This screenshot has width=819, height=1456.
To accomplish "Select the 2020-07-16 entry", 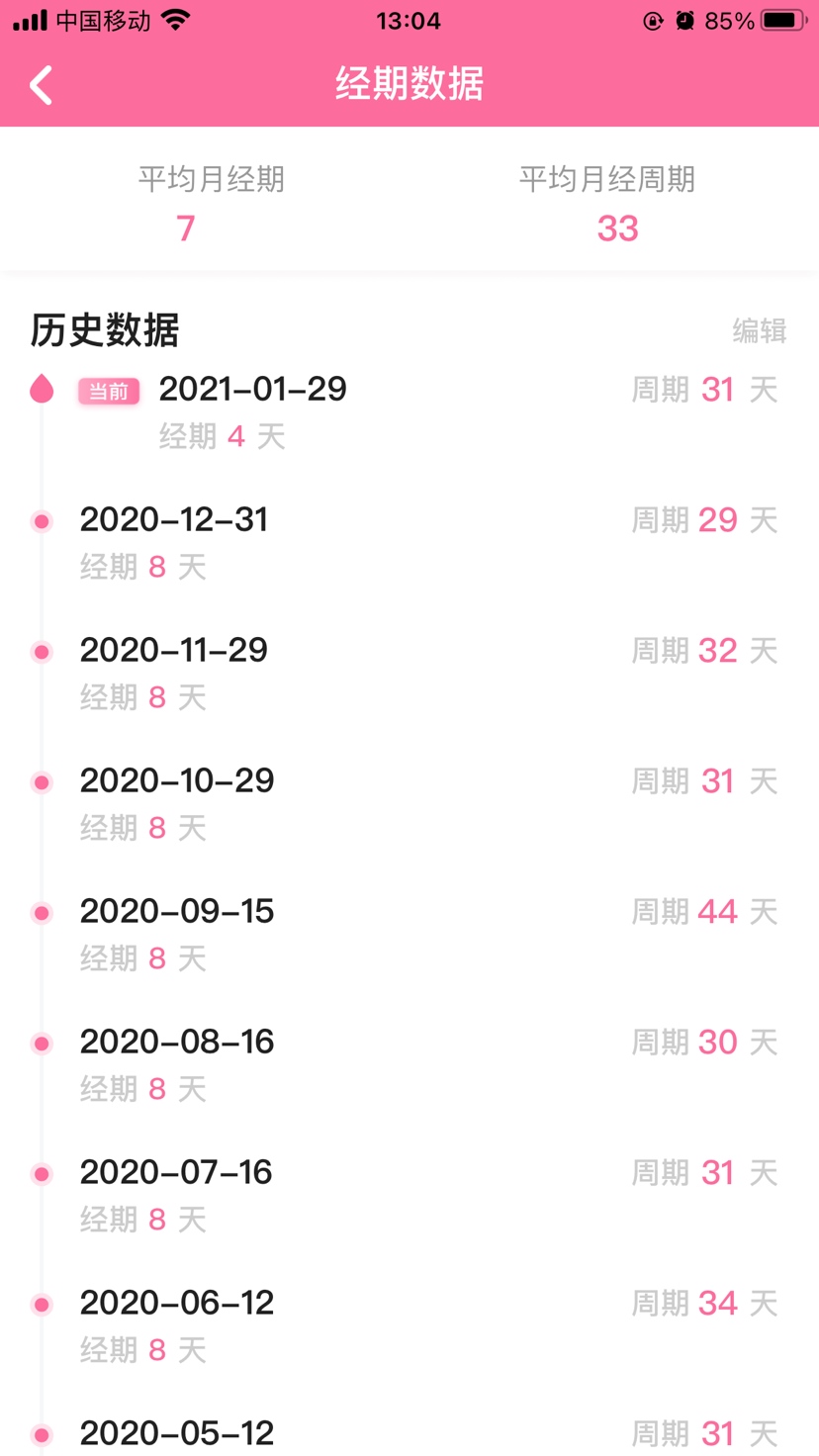I will pos(409,1196).
